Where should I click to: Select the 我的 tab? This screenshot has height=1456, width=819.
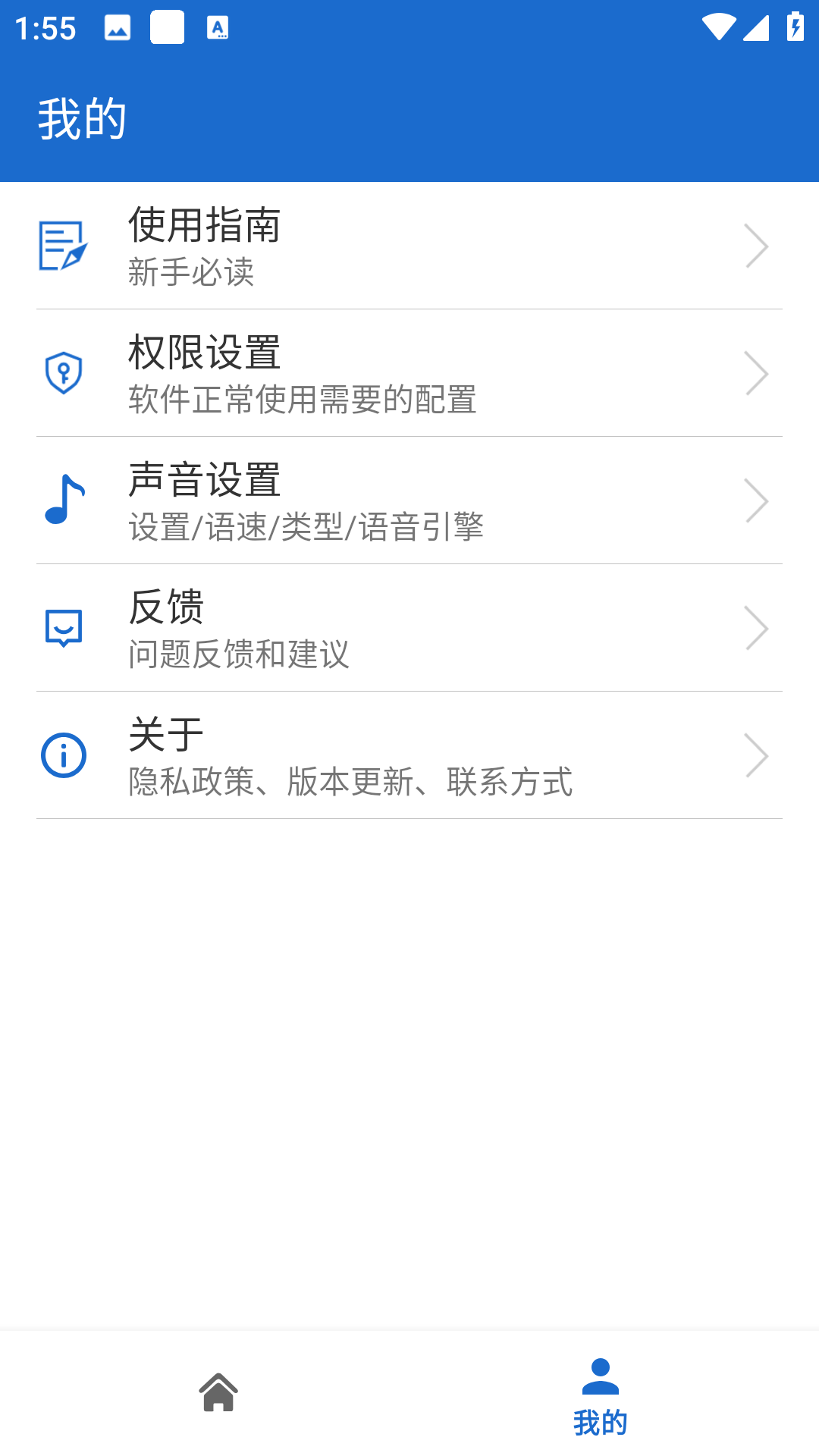click(x=600, y=1397)
